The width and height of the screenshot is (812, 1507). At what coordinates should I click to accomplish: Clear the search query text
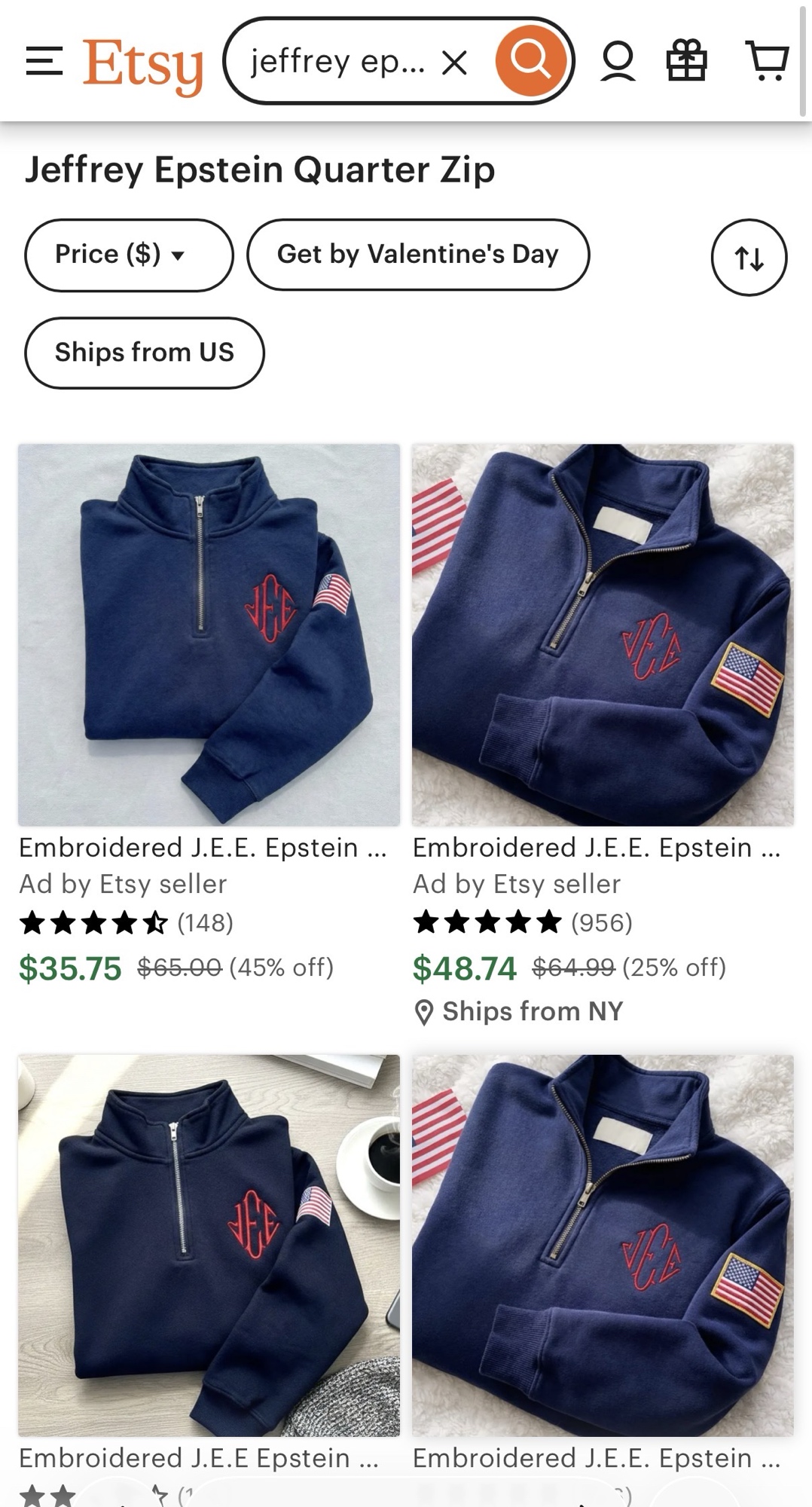tap(454, 62)
